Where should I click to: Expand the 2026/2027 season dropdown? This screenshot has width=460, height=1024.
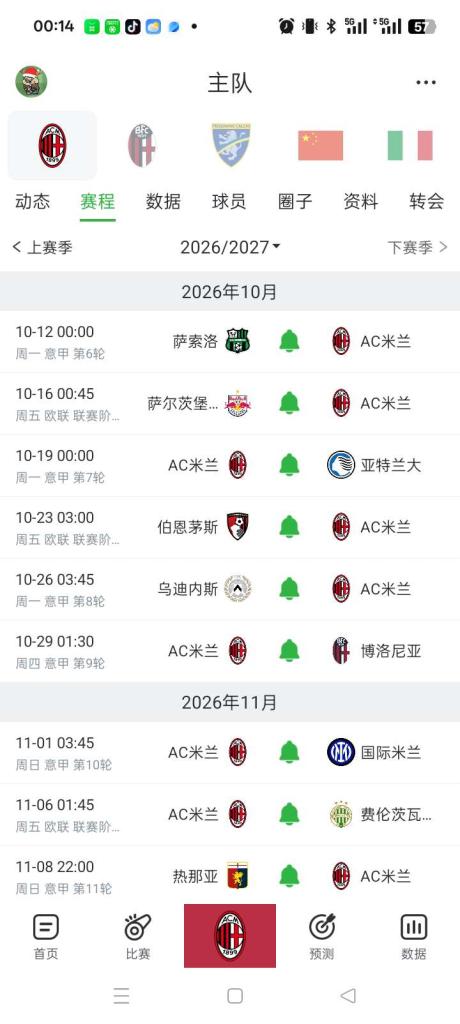(230, 248)
